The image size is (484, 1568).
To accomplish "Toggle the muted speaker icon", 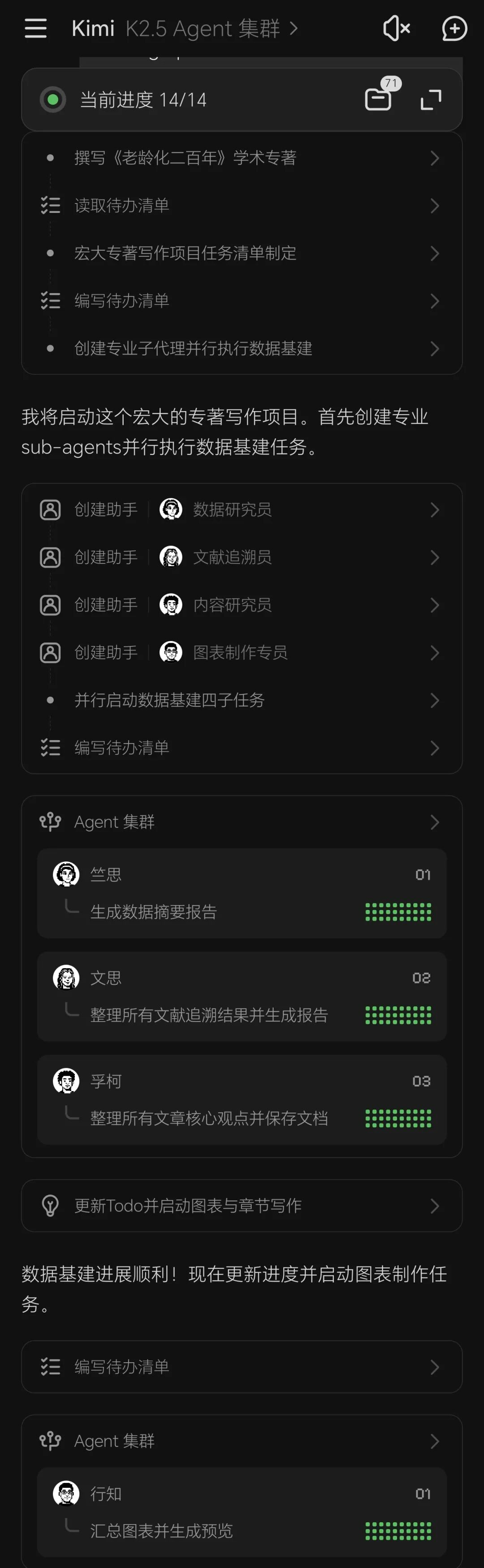I will click(x=396, y=28).
